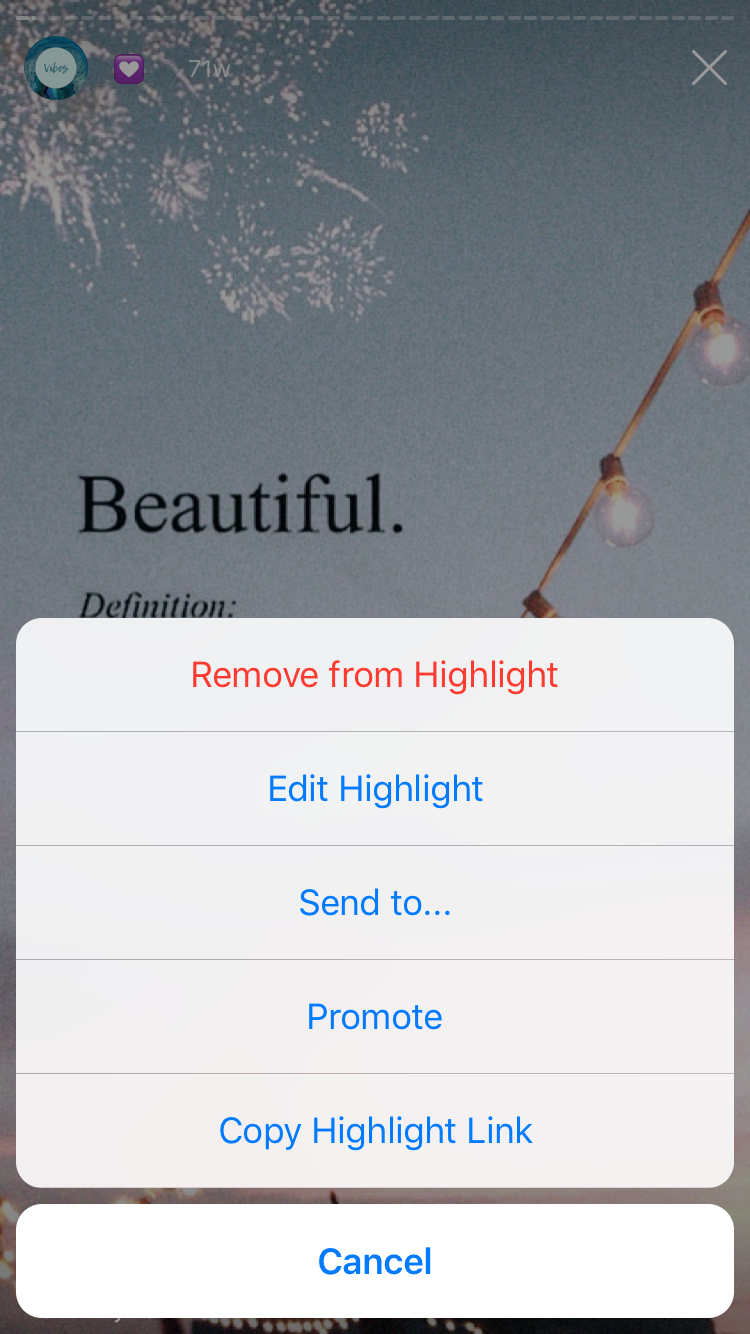Choose Edit Highlight from the sheet

(x=375, y=788)
